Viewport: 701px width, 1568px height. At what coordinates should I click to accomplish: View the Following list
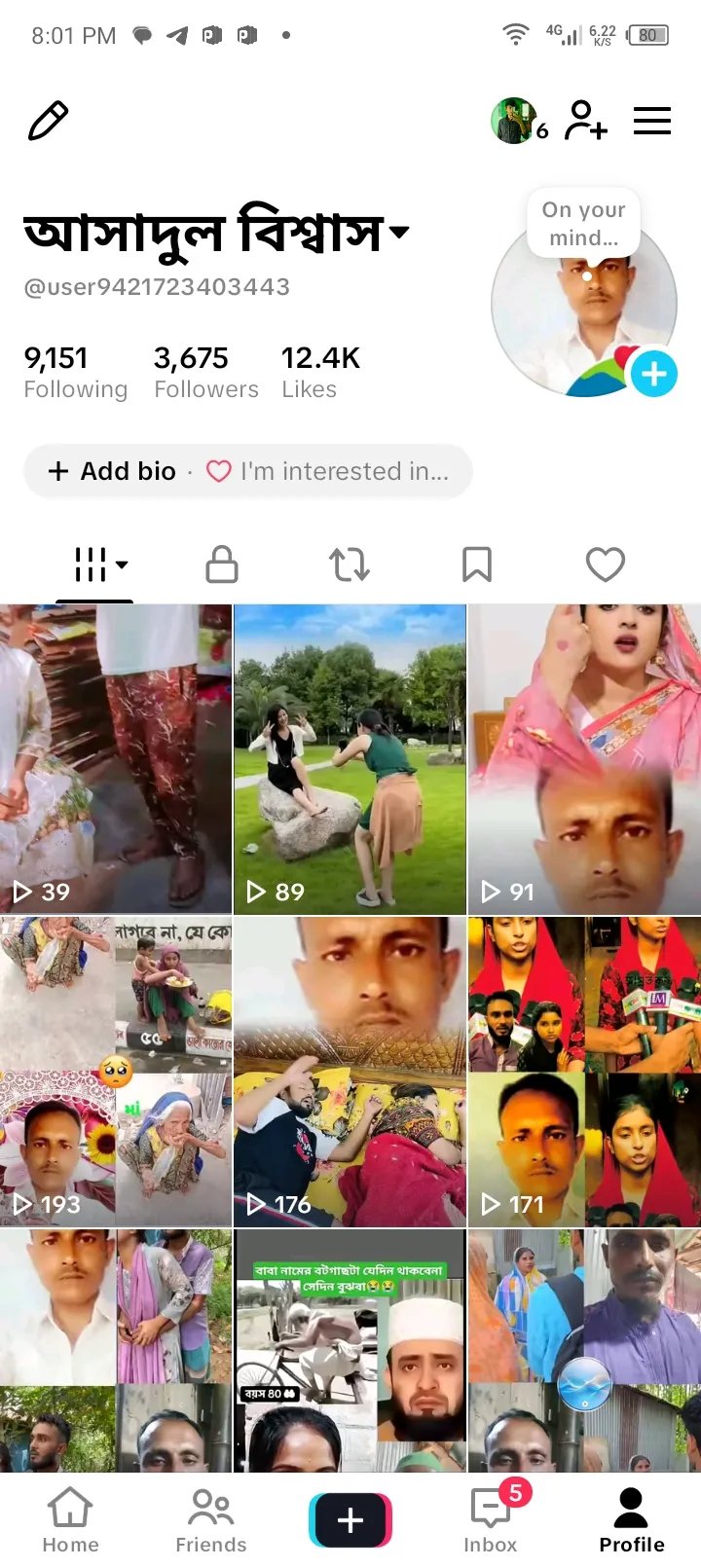[x=75, y=373]
